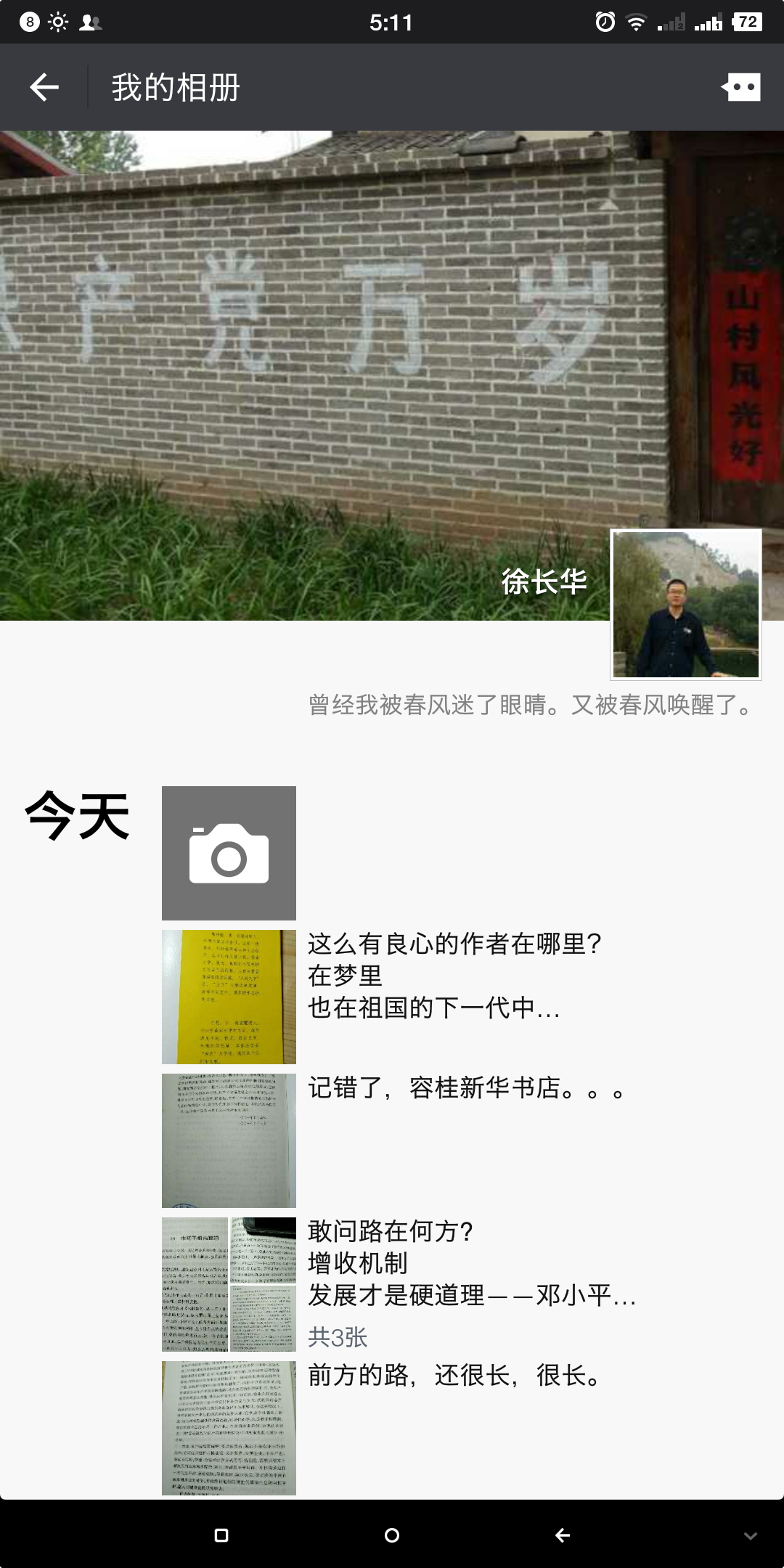This screenshot has width=784, height=1568.
Task: Tap the camera tile to post a photo
Action: pos(229,853)
